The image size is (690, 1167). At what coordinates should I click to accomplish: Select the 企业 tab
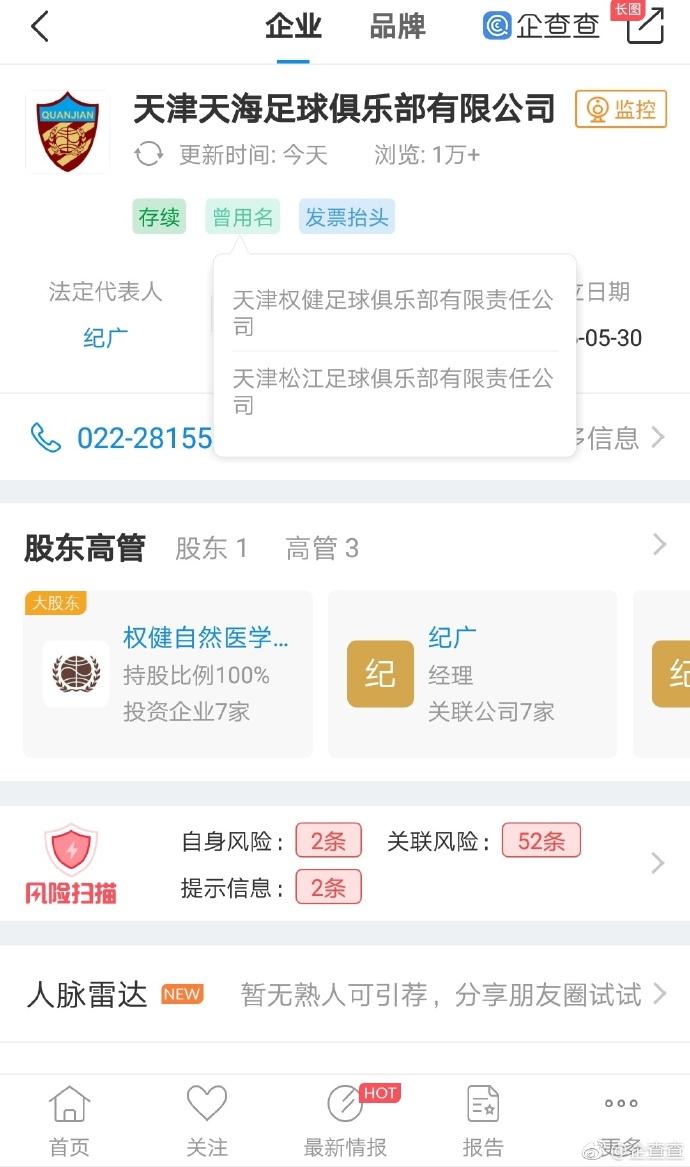pyautogui.click(x=293, y=27)
